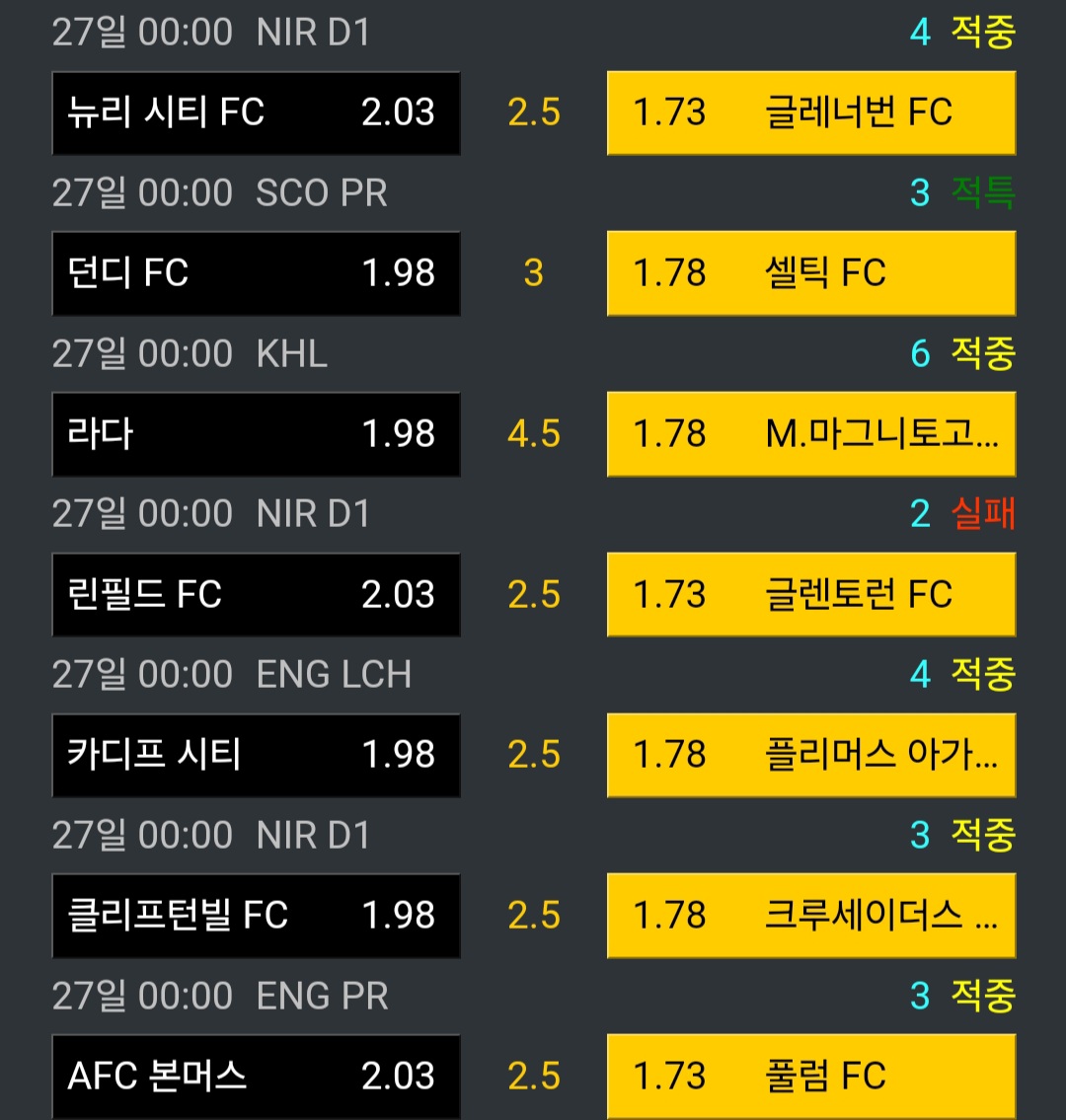This screenshot has height=1120, width=1066.
Task: Choose 크루세이더스 at 1.78 odds
Action: (x=811, y=916)
